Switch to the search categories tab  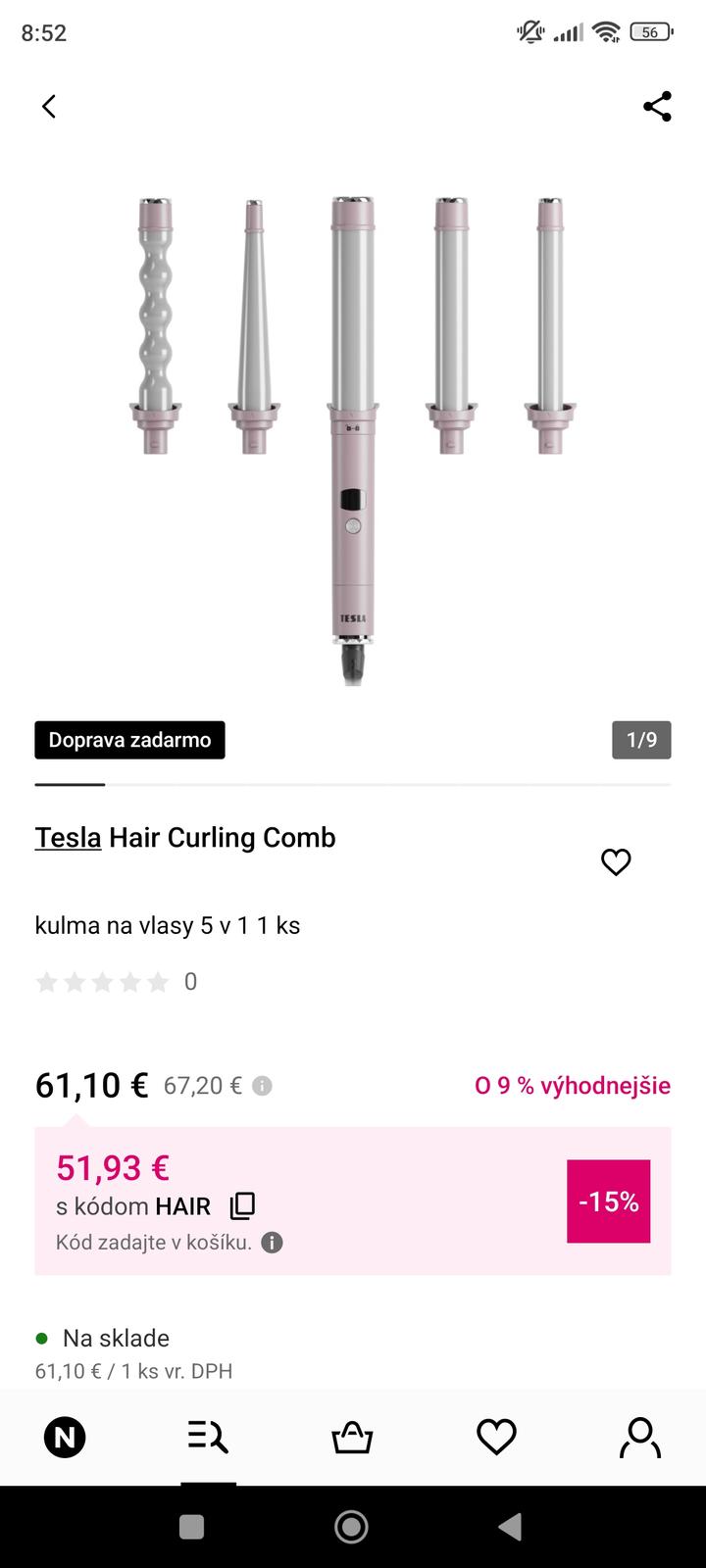pos(208,1438)
